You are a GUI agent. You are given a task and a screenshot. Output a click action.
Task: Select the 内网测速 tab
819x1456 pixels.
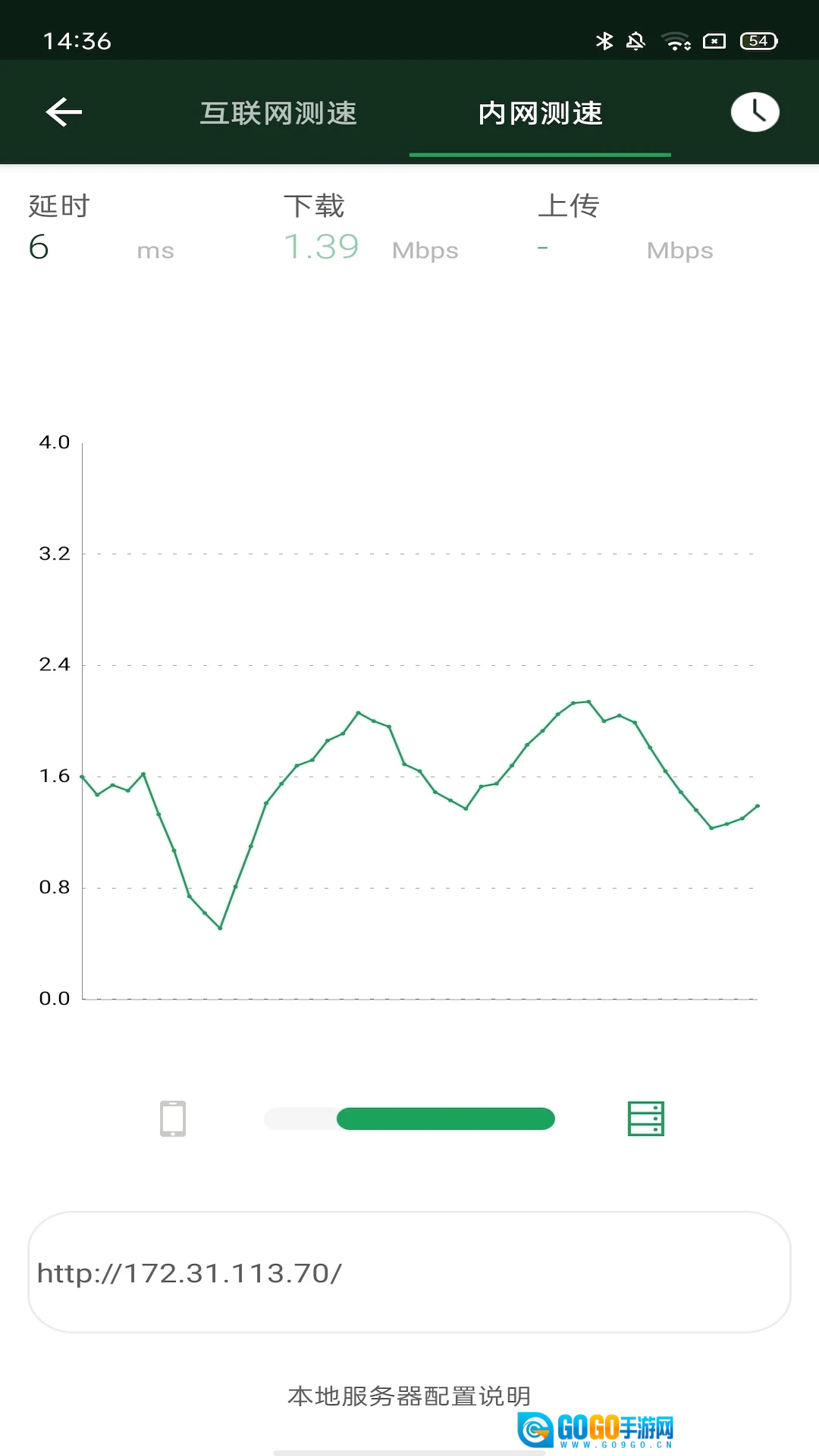coord(540,113)
